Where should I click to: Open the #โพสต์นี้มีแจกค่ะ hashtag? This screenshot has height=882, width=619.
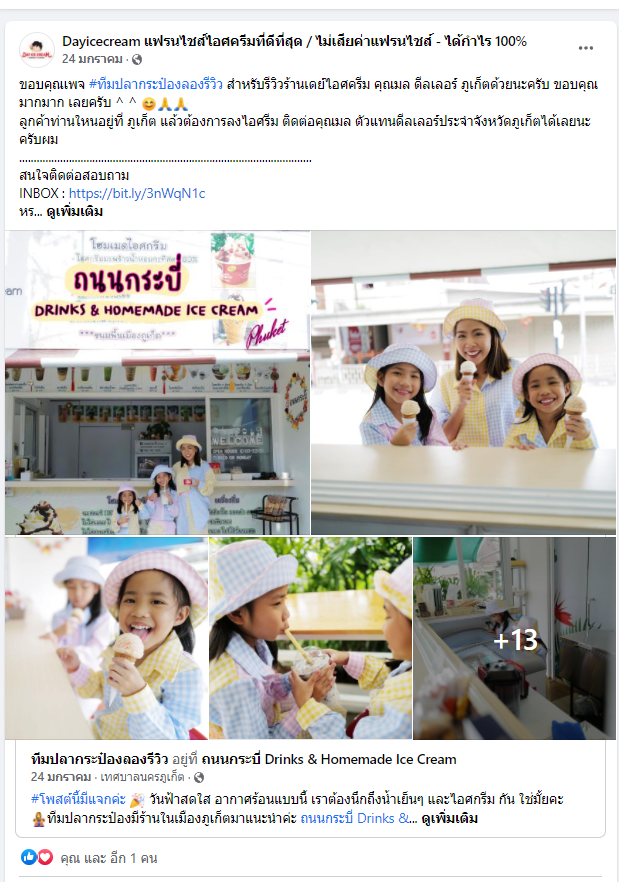point(76,799)
